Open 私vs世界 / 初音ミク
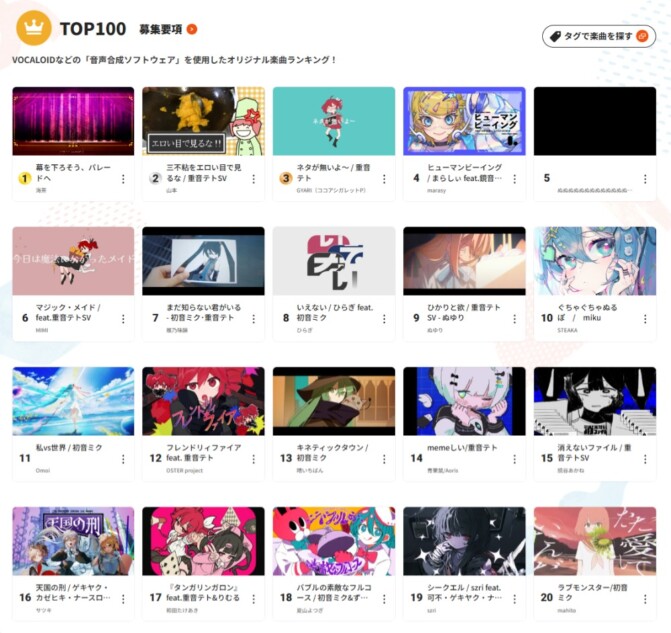Viewport: 671px width, 633px height. pos(73,401)
